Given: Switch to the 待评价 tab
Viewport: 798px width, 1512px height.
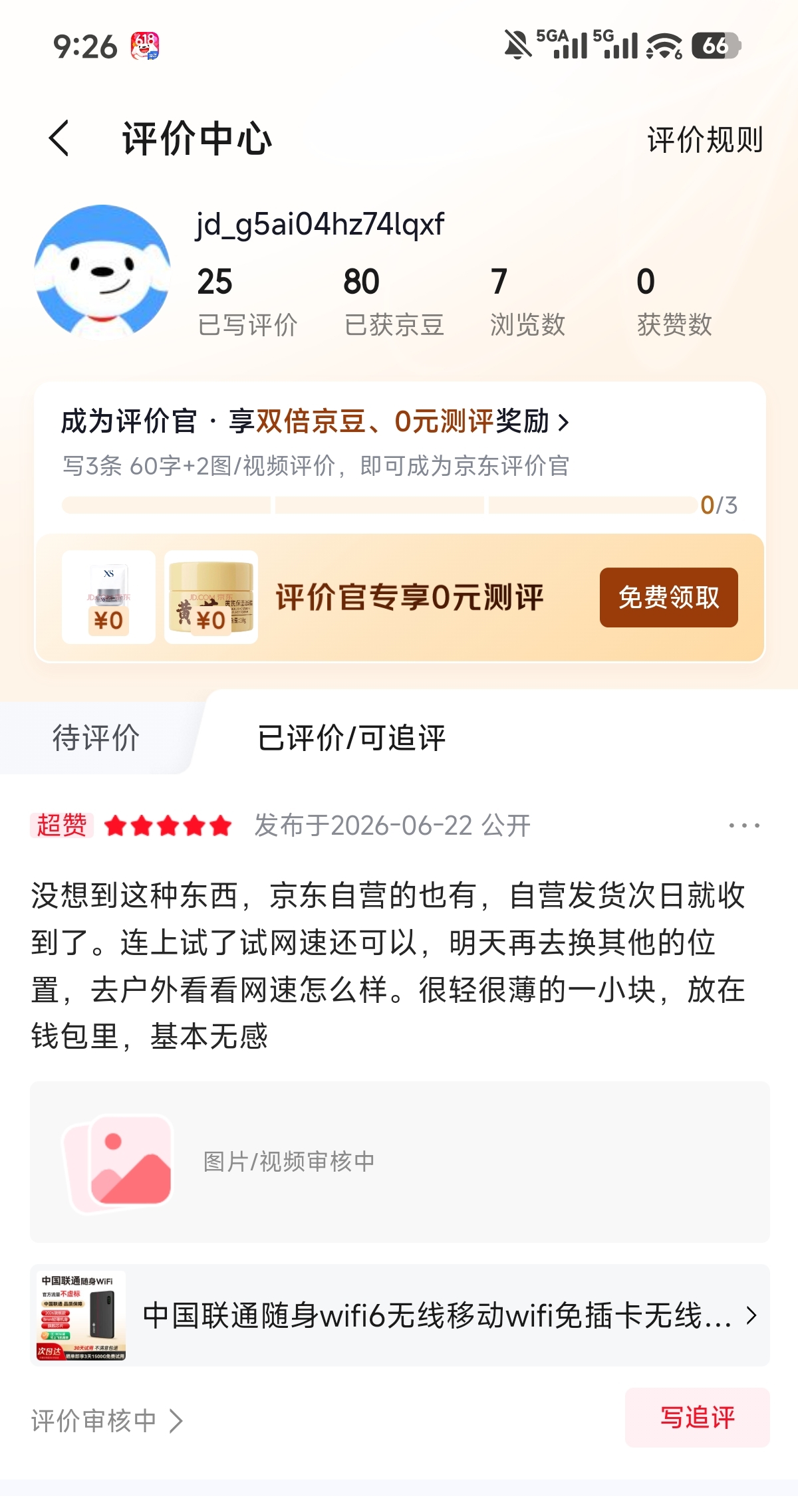Looking at the screenshot, I should click(96, 738).
